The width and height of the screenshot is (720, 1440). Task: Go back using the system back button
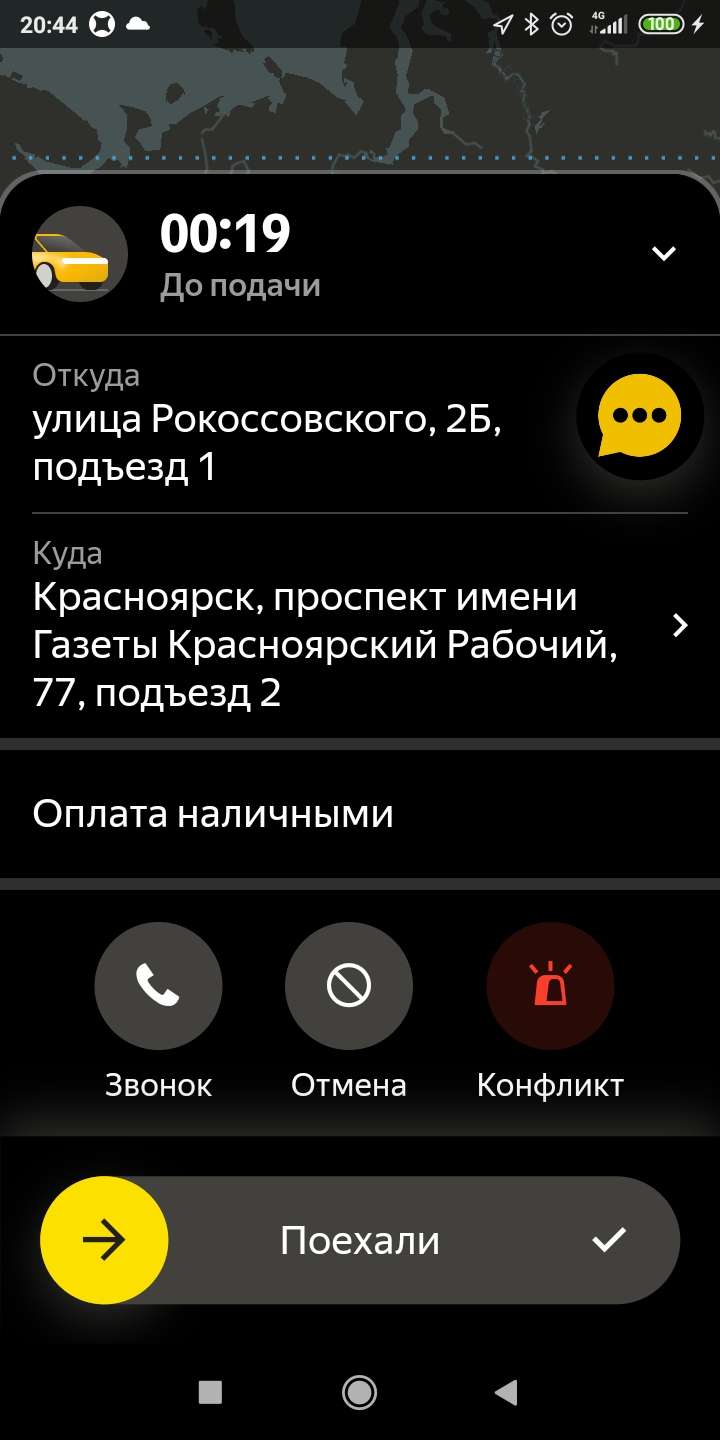506,1392
